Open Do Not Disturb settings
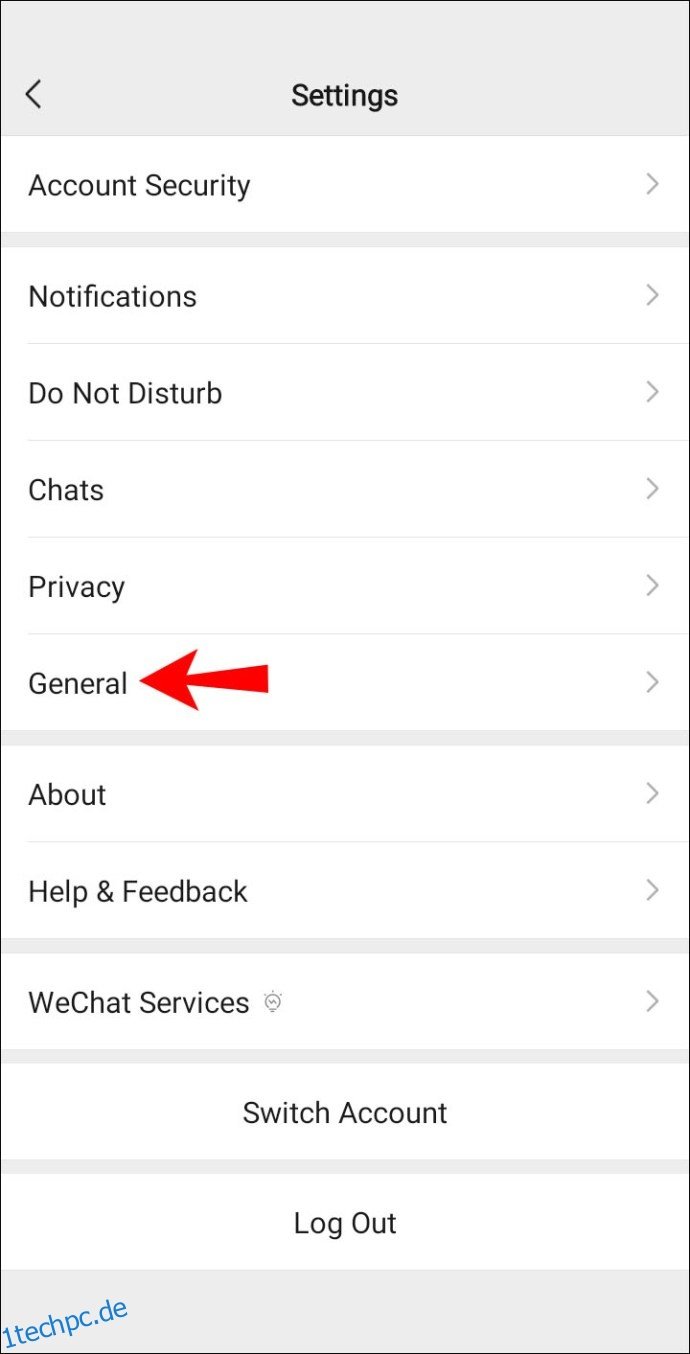The height and width of the screenshot is (1354, 690). [345, 393]
